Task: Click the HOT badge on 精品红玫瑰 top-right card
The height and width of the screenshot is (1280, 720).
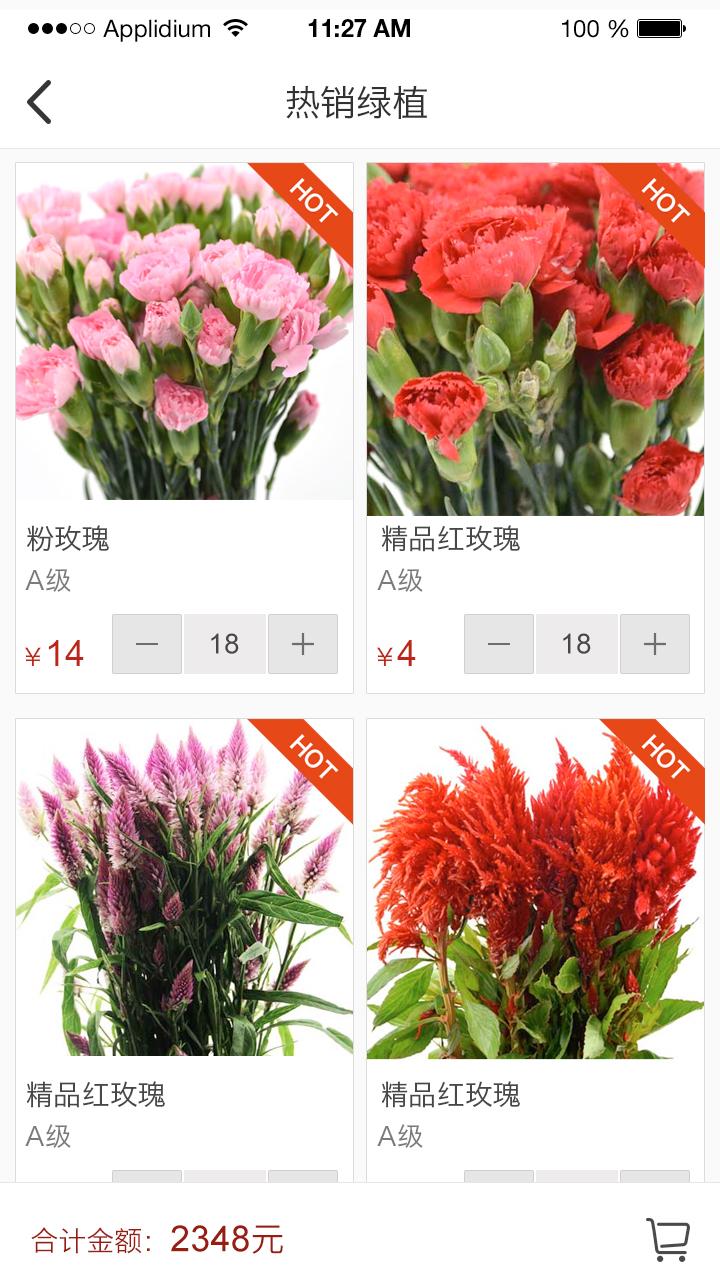Action: pyautogui.click(x=663, y=202)
